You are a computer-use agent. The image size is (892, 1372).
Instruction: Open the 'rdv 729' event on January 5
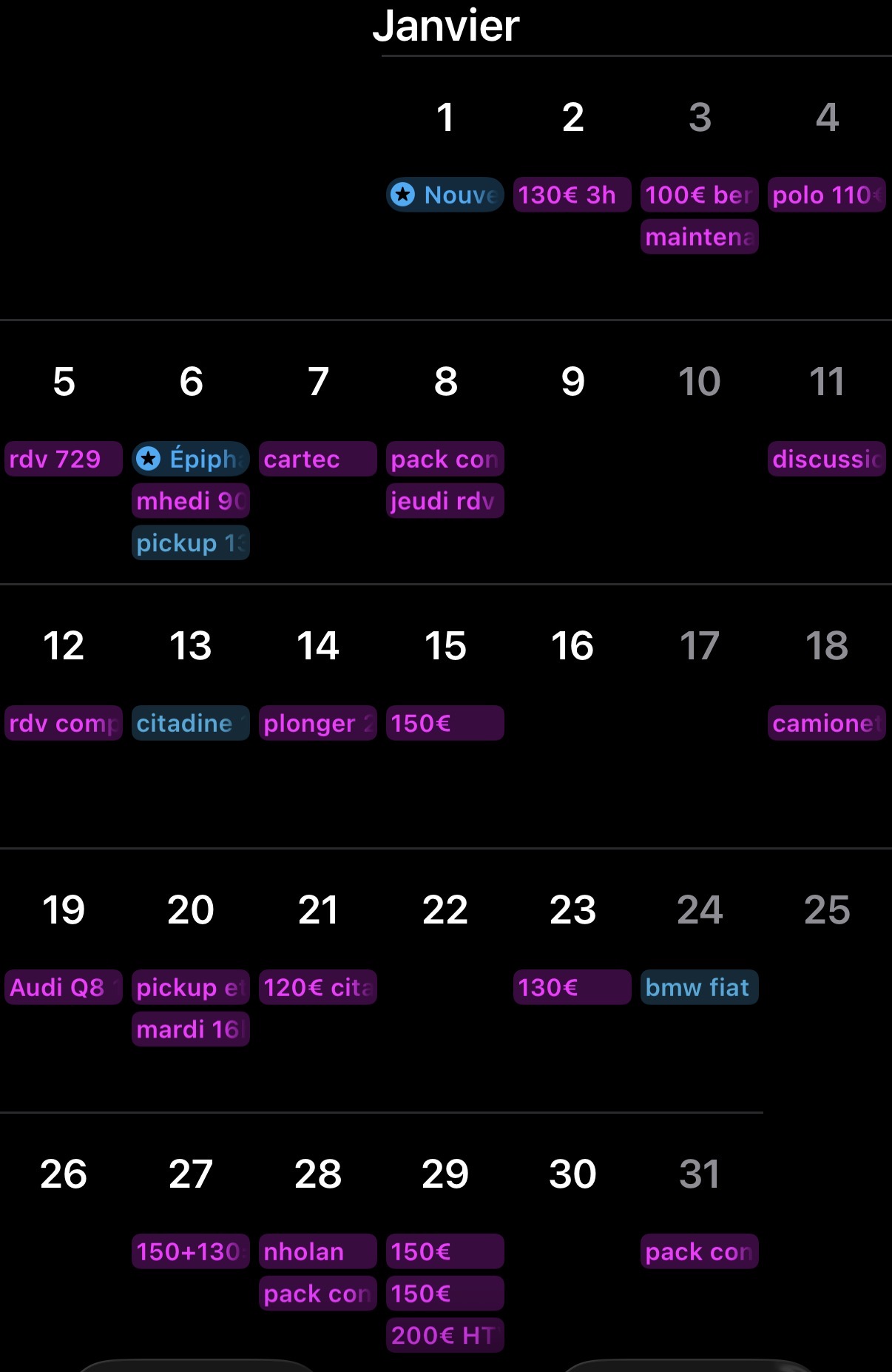coord(64,459)
